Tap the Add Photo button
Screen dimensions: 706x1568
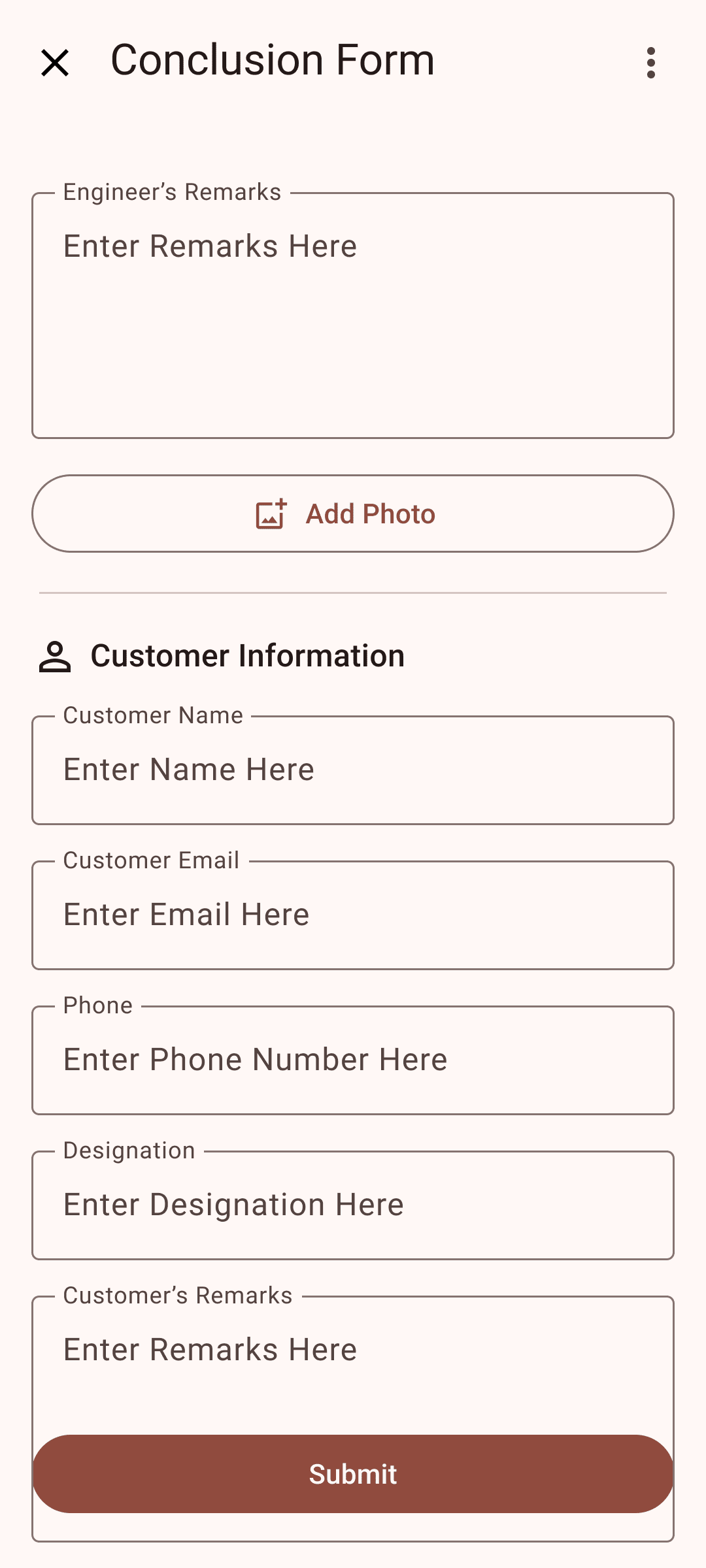point(353,514)
